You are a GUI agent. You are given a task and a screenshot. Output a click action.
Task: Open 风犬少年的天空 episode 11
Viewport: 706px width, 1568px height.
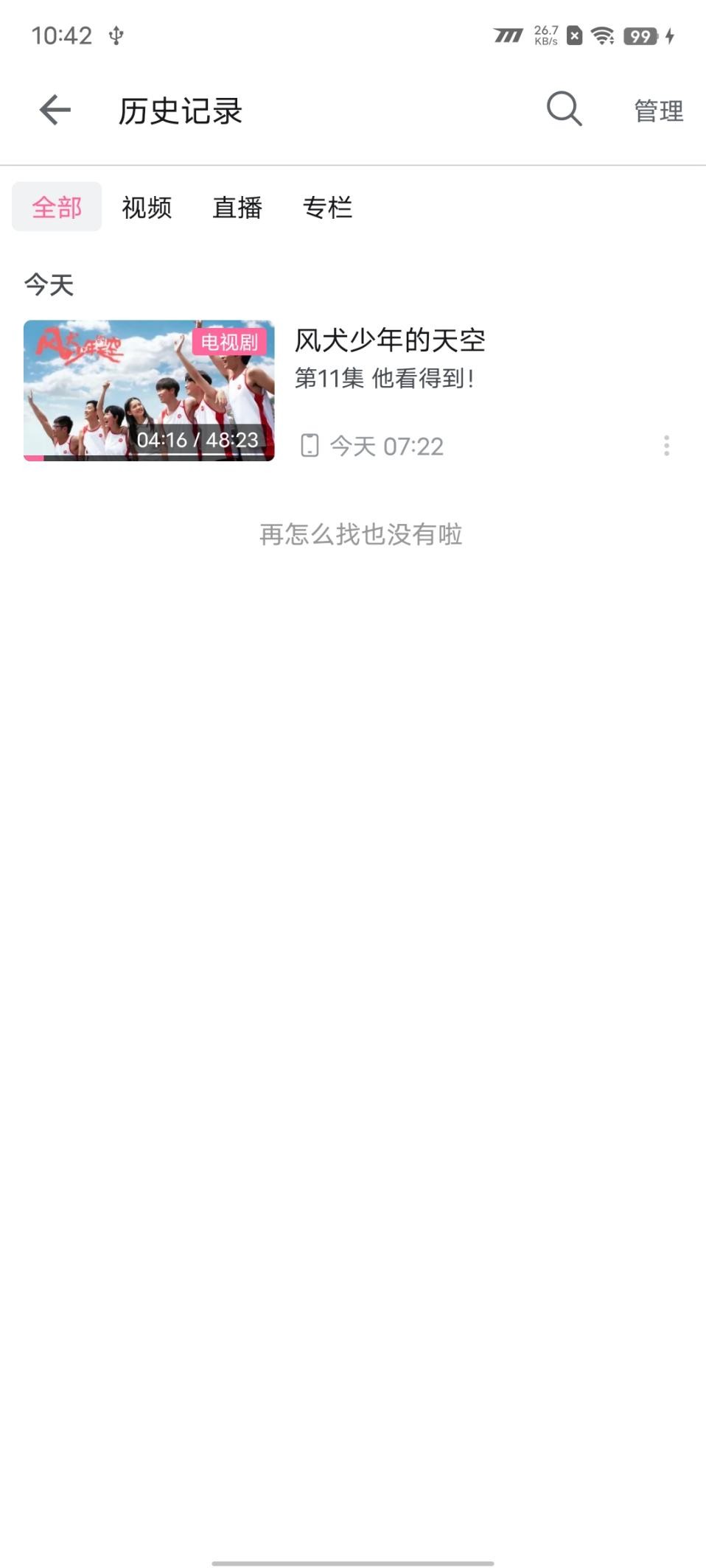click(149, 390)
